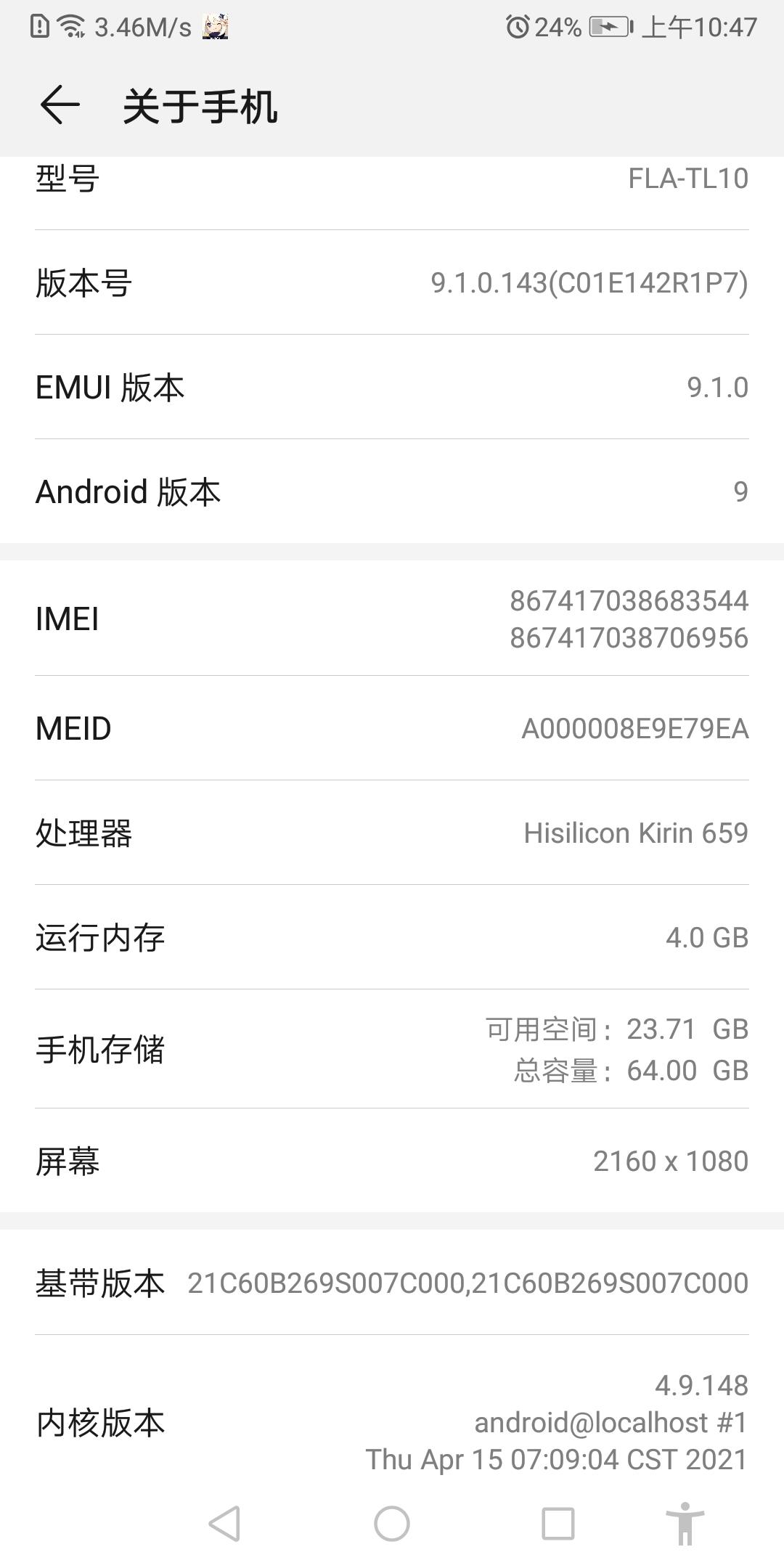Image resolution: width=784 pixels, height=1568 pixels.
Task: Open the accessibility shortcut in navigation bar
Action: tap(685, 1524)
